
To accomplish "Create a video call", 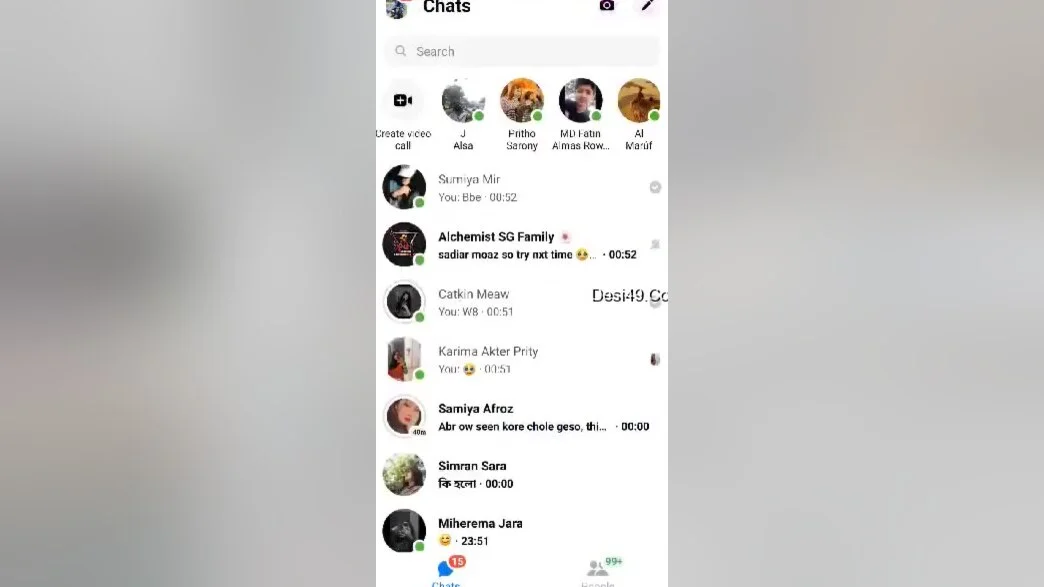I will pos(403,101).
